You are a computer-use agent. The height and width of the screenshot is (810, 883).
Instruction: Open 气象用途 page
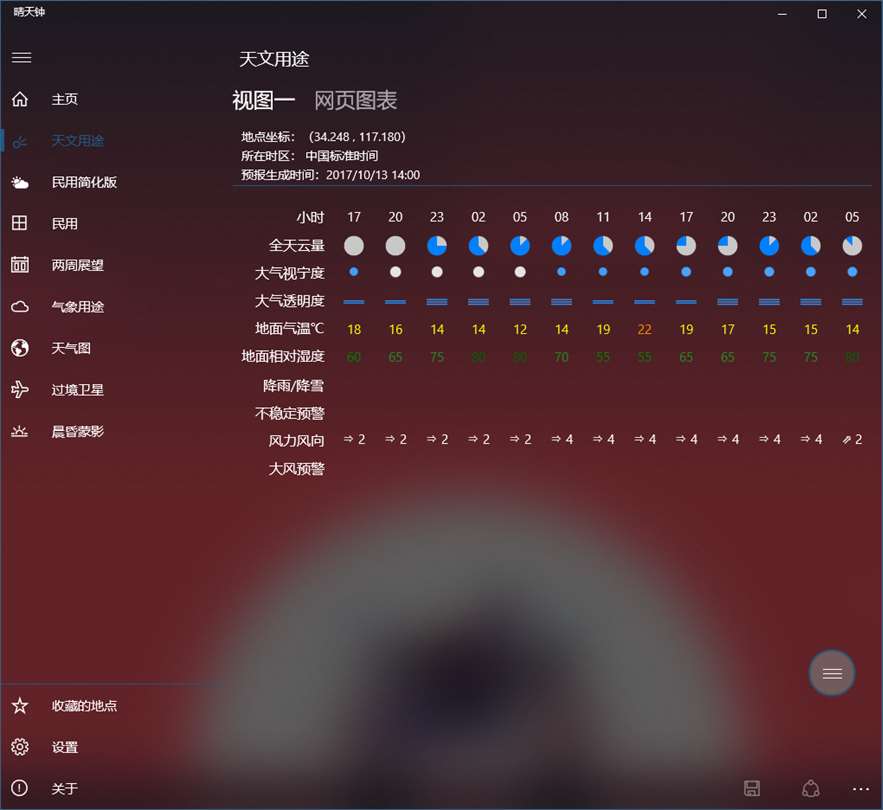[78, 307]
